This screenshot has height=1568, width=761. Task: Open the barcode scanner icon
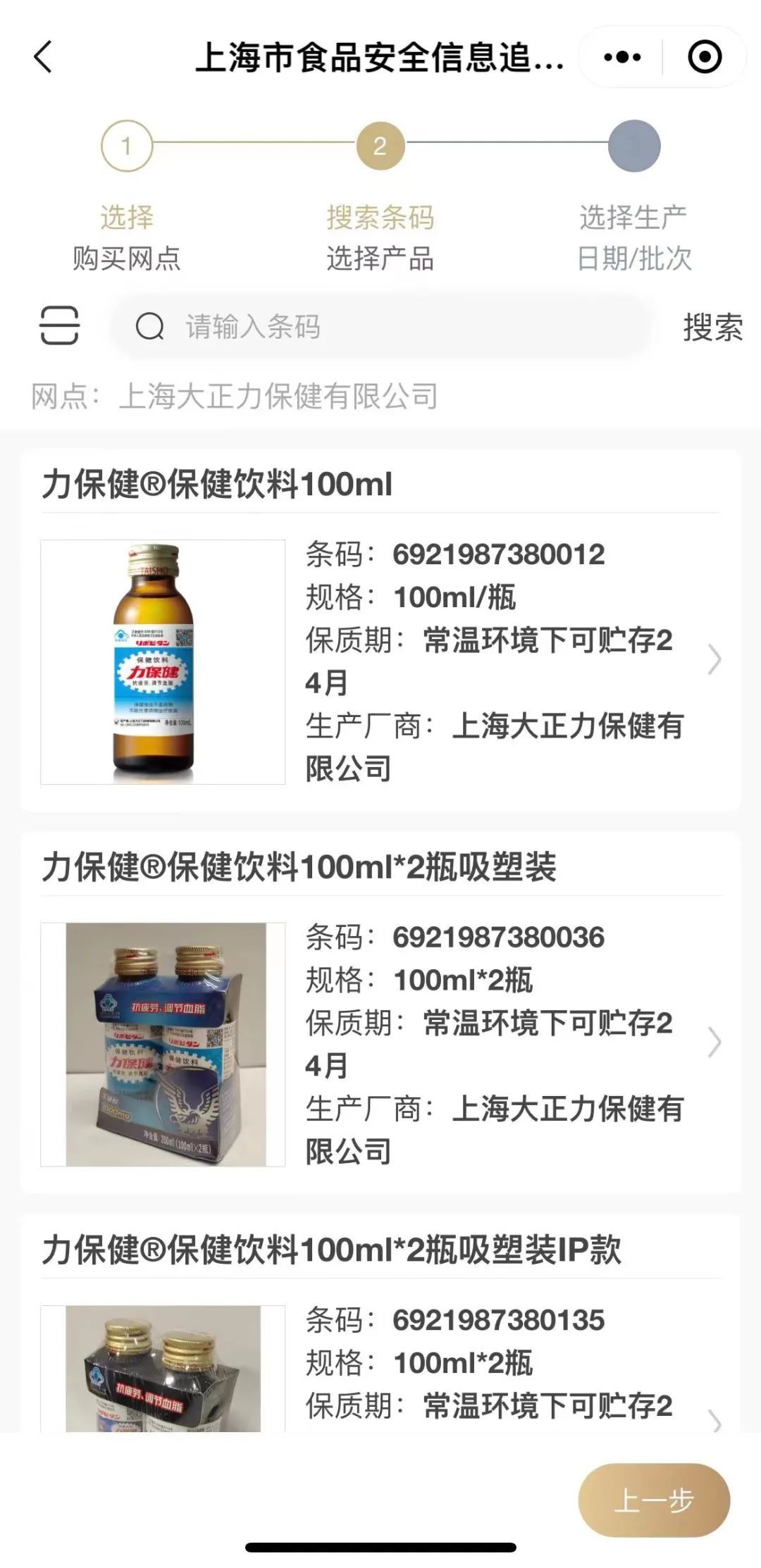click(59, 325)
